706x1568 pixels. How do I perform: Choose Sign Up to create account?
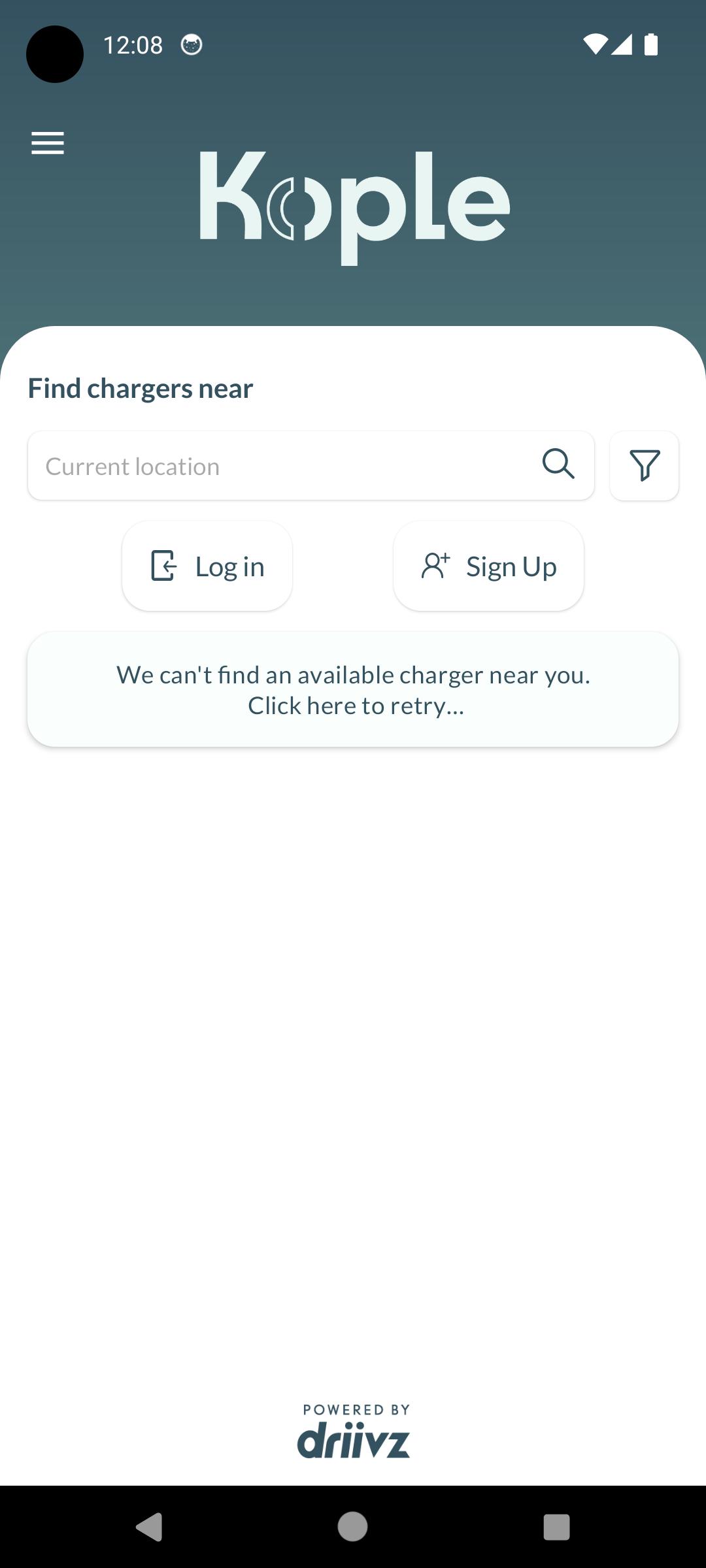click(x=488, y=566)
